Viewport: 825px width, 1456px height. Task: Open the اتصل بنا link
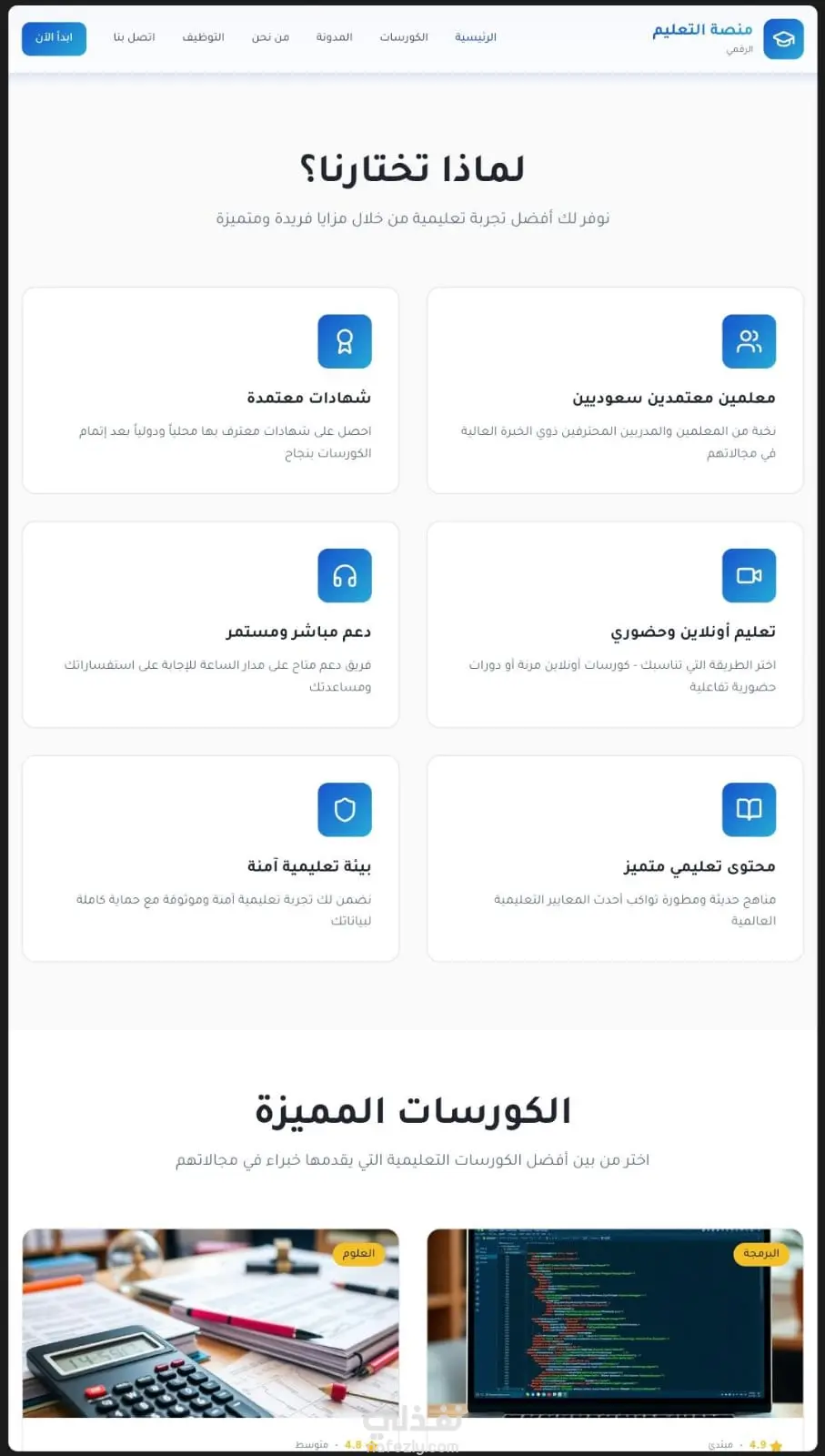pyautogui.click(x=134, y=37)
